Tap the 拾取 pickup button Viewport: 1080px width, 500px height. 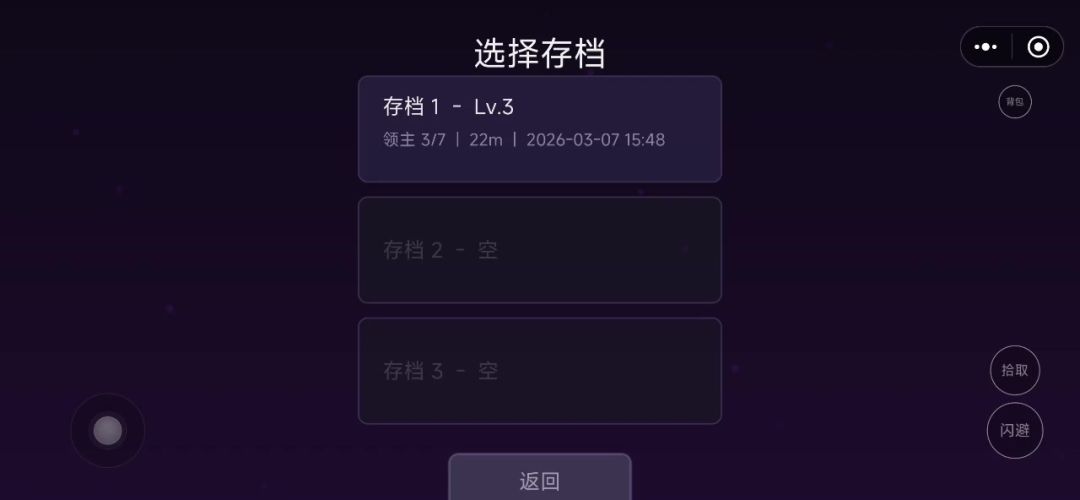[x=1015, y=370]
